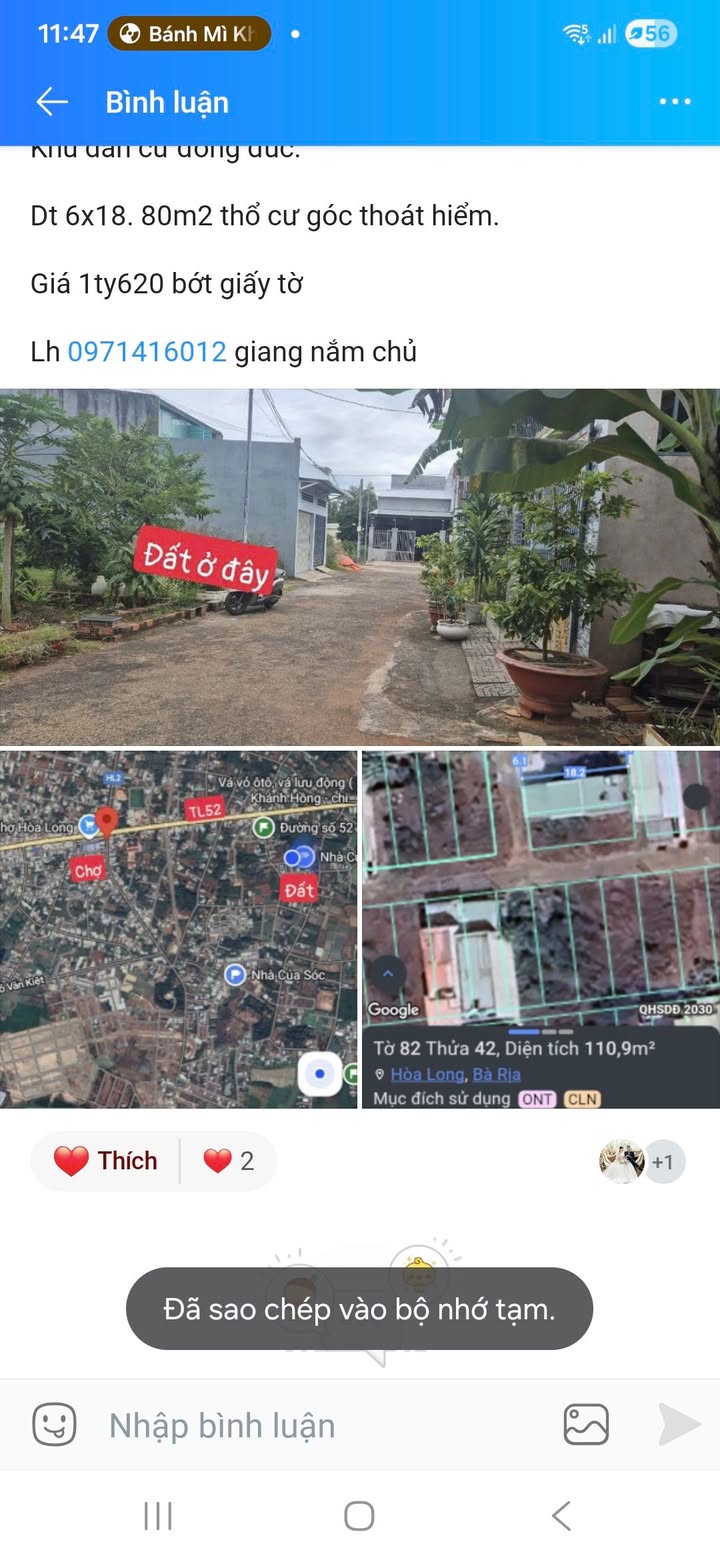Open the street photo labeled Đất ở đây
This screenshot has height=1560, width=720.
(x=360, y=567)
